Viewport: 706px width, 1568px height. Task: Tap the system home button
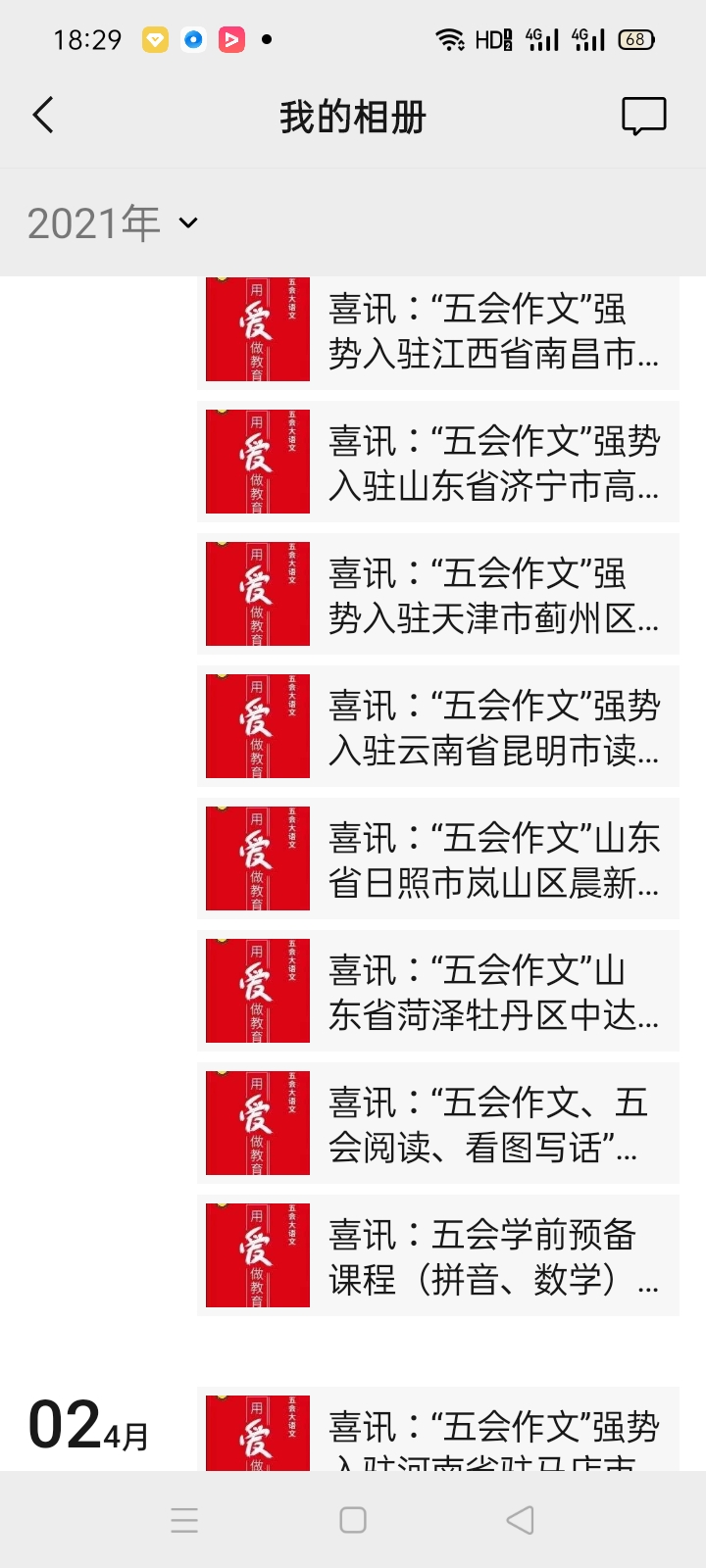tap(353, 1520)
